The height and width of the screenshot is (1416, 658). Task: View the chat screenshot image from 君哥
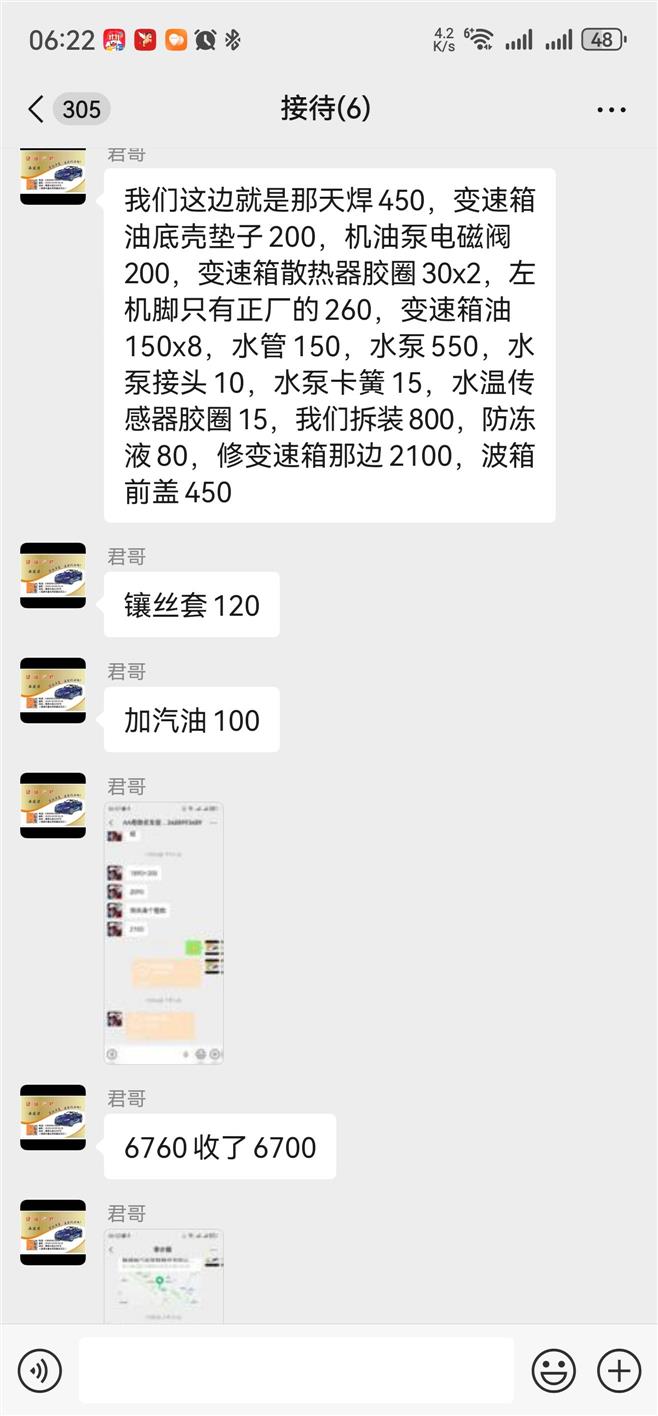point(164,933)
